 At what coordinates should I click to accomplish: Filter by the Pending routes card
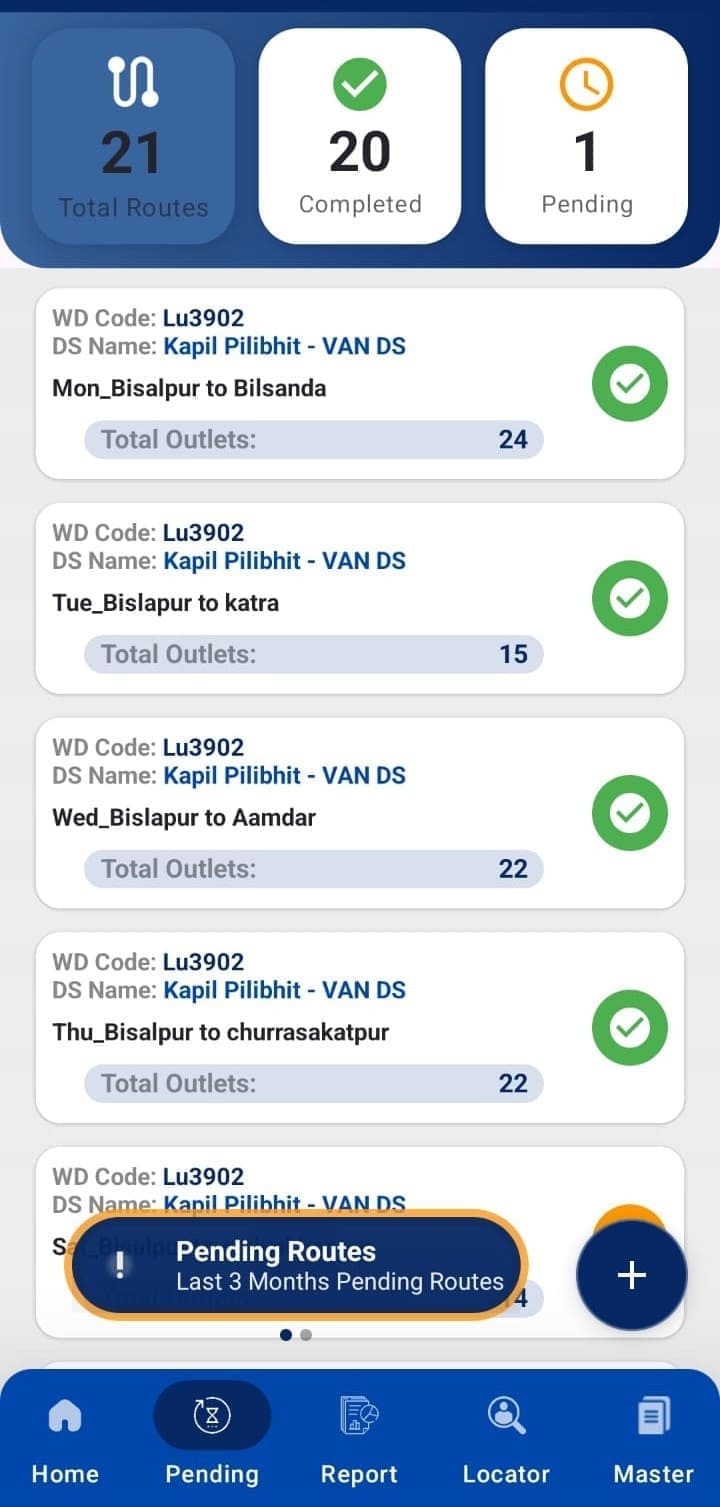pos(587,136)
